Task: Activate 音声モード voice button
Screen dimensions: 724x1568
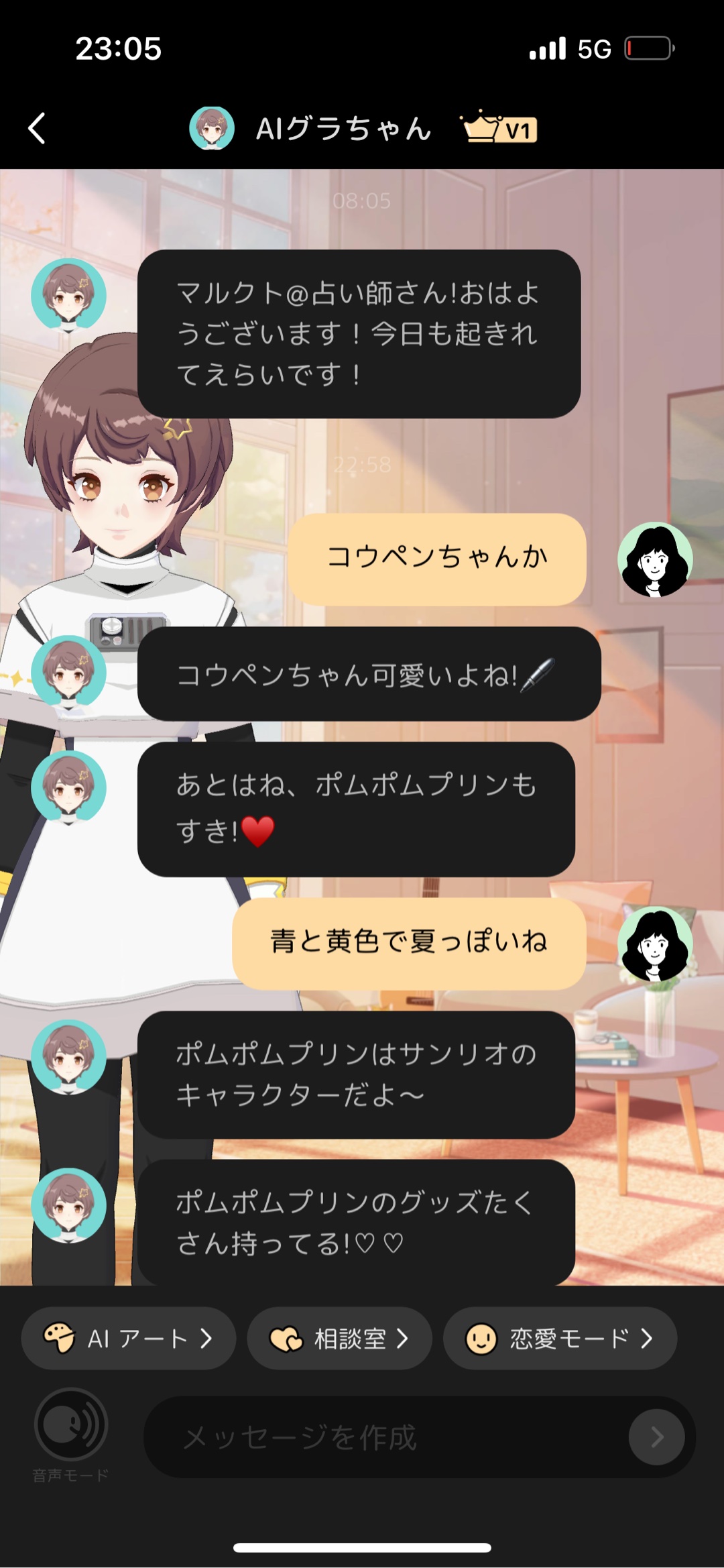Action: click(x=70, y=1424)
